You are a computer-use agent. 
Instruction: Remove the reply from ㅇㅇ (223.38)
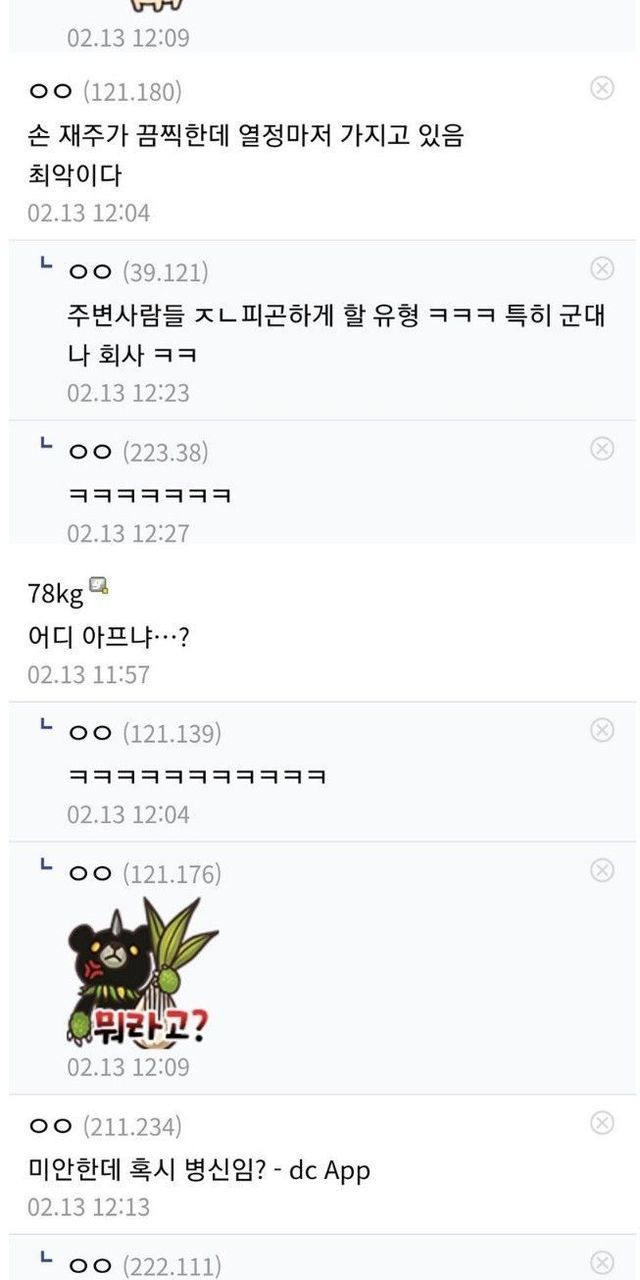602,448
